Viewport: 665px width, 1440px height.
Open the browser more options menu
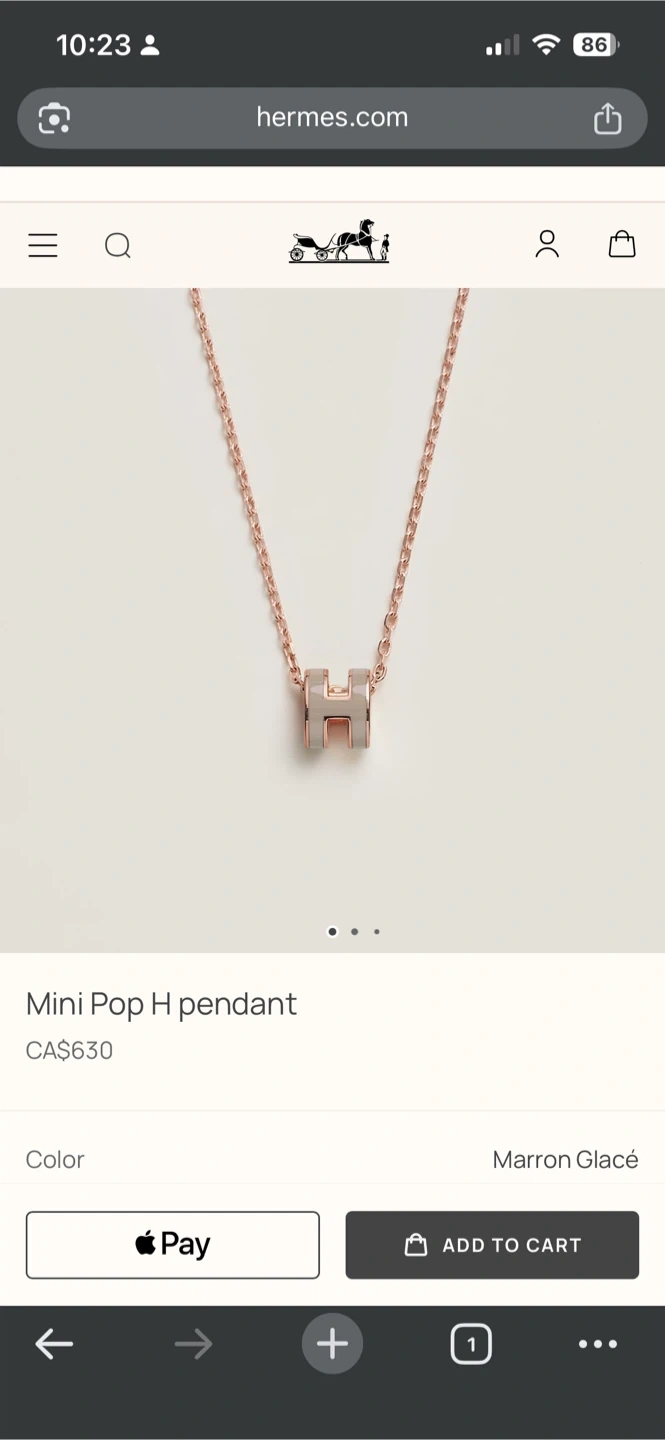598,1344
